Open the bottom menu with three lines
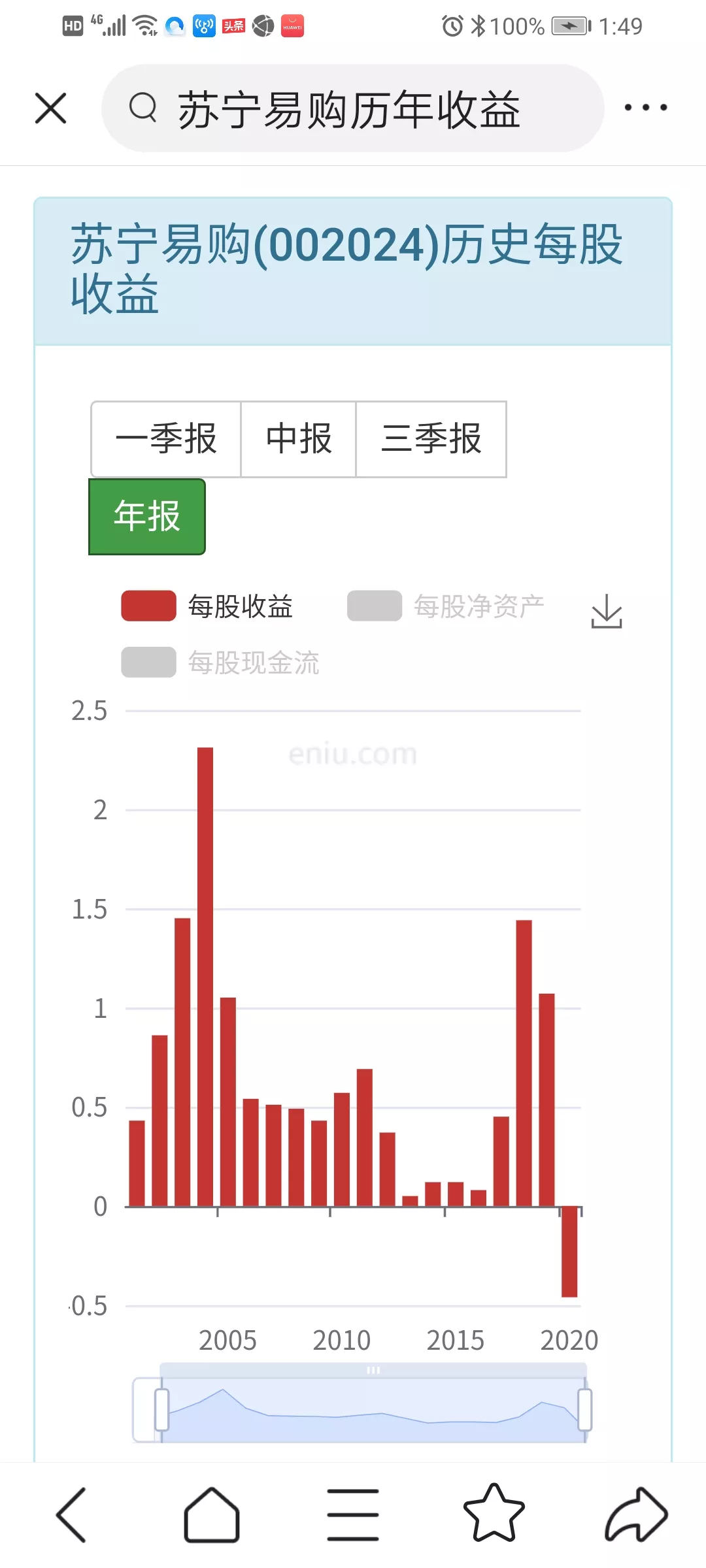 pos(353,1514)
